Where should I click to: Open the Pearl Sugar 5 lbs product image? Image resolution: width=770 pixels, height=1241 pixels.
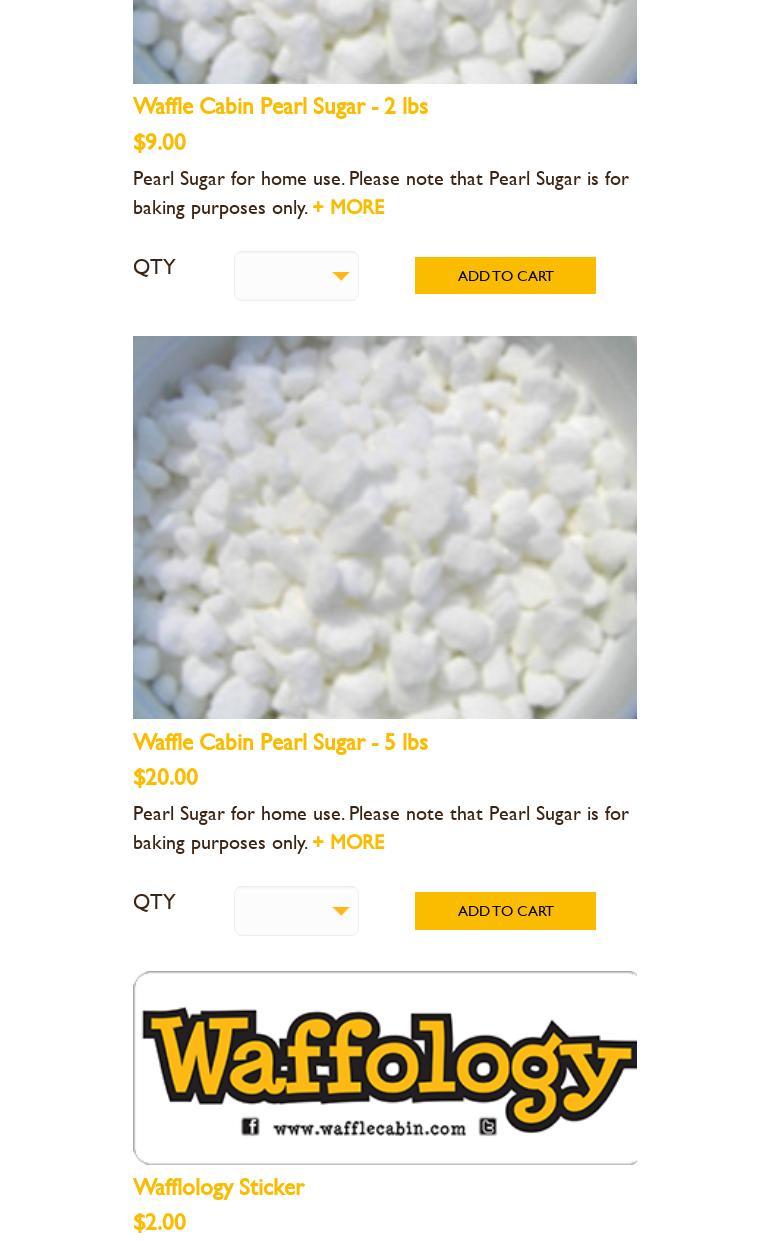pyautogui.click(x=385, y=527)
